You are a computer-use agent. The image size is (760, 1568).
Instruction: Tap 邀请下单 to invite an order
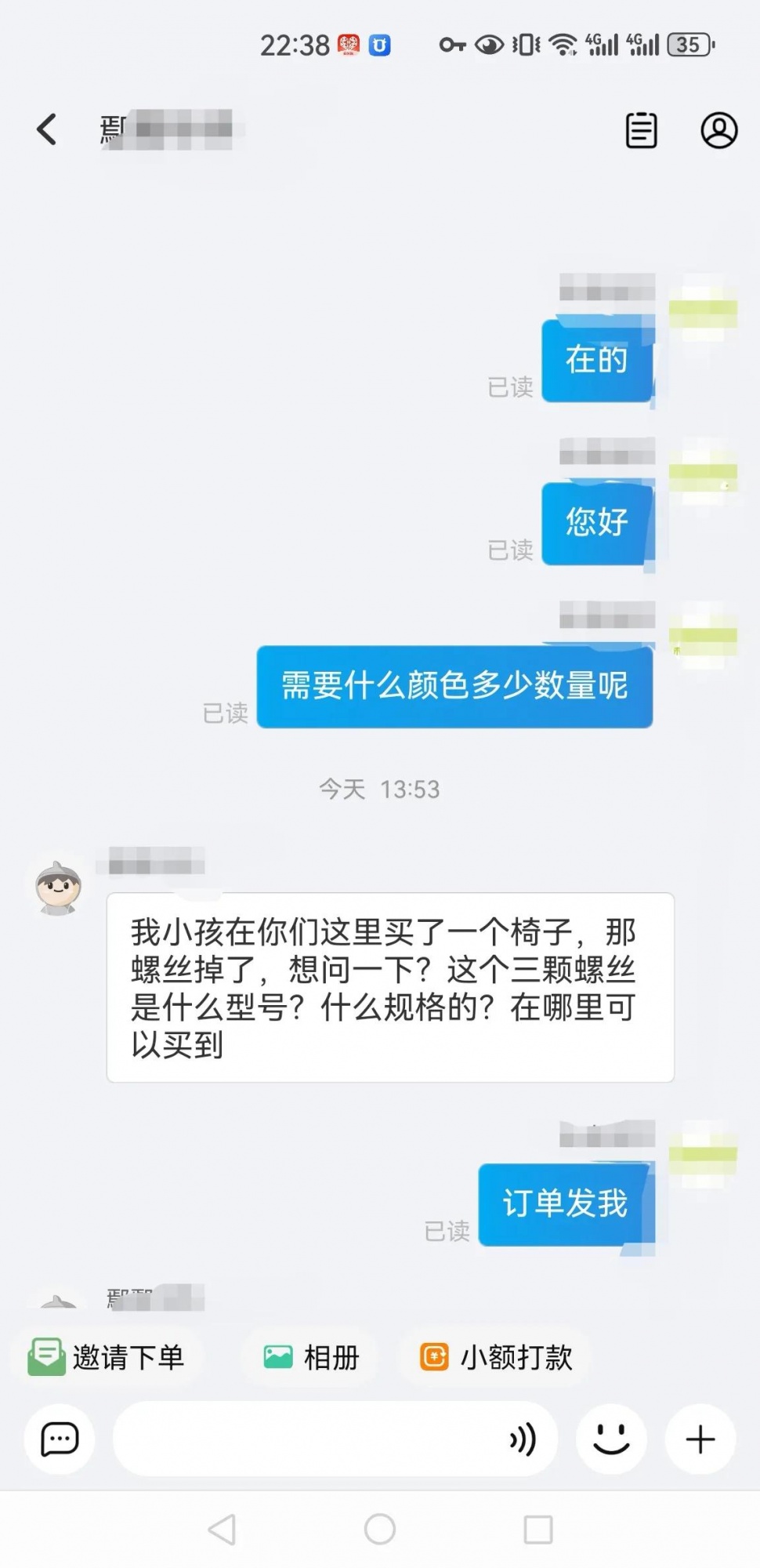point(107,1357)
